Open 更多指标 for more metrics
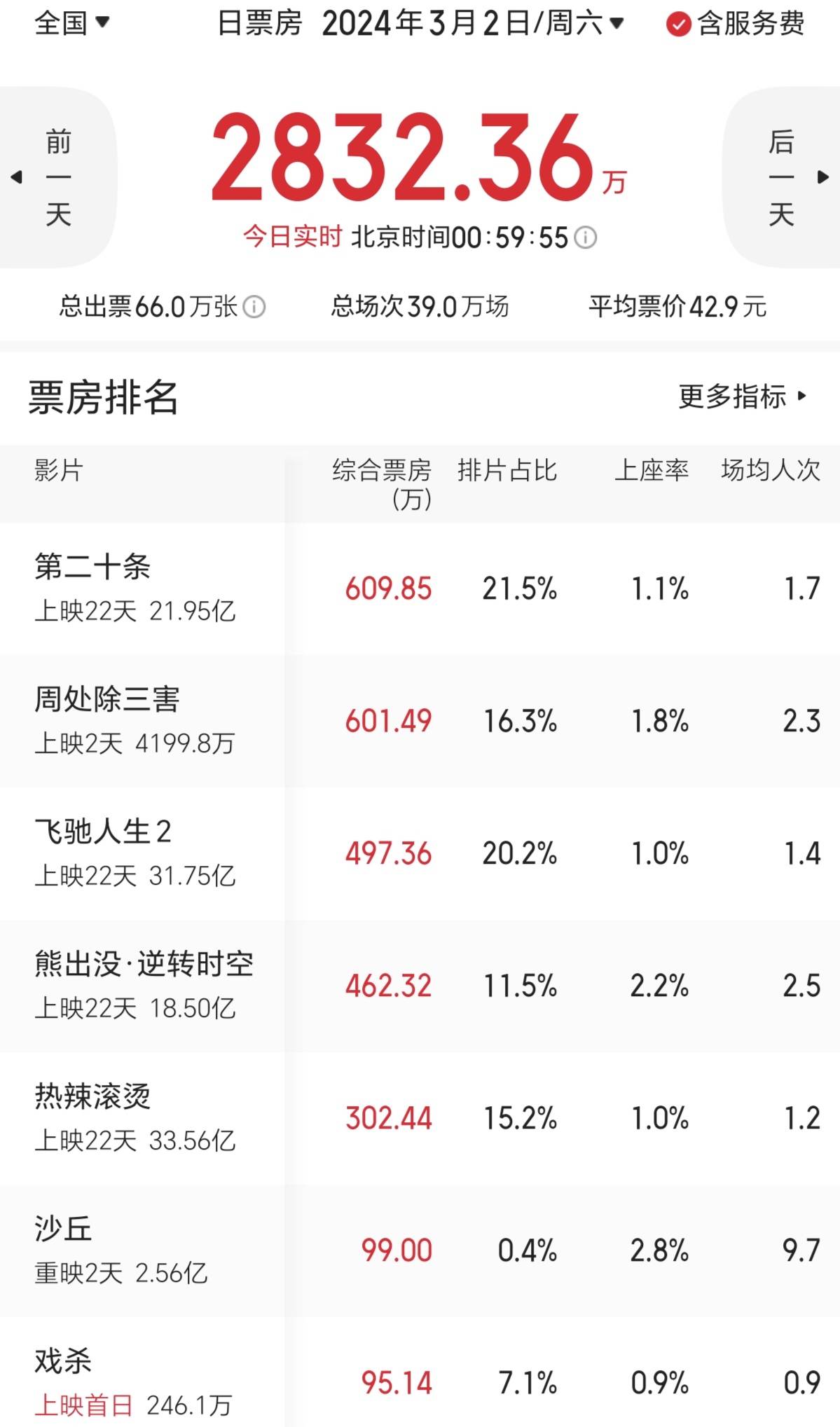The height and width of the screenshot is (1427, 840). [743, 397]
